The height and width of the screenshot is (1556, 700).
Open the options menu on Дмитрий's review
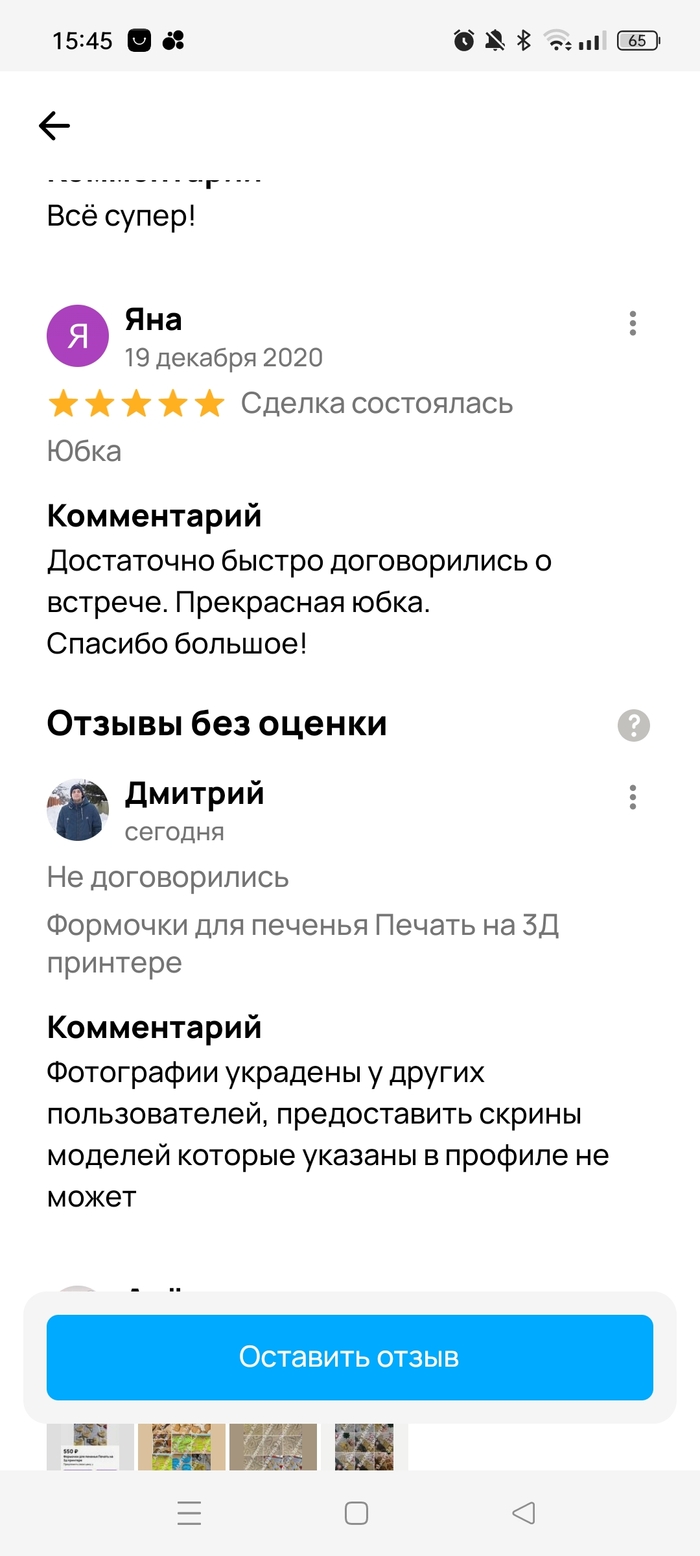point(632,797)
